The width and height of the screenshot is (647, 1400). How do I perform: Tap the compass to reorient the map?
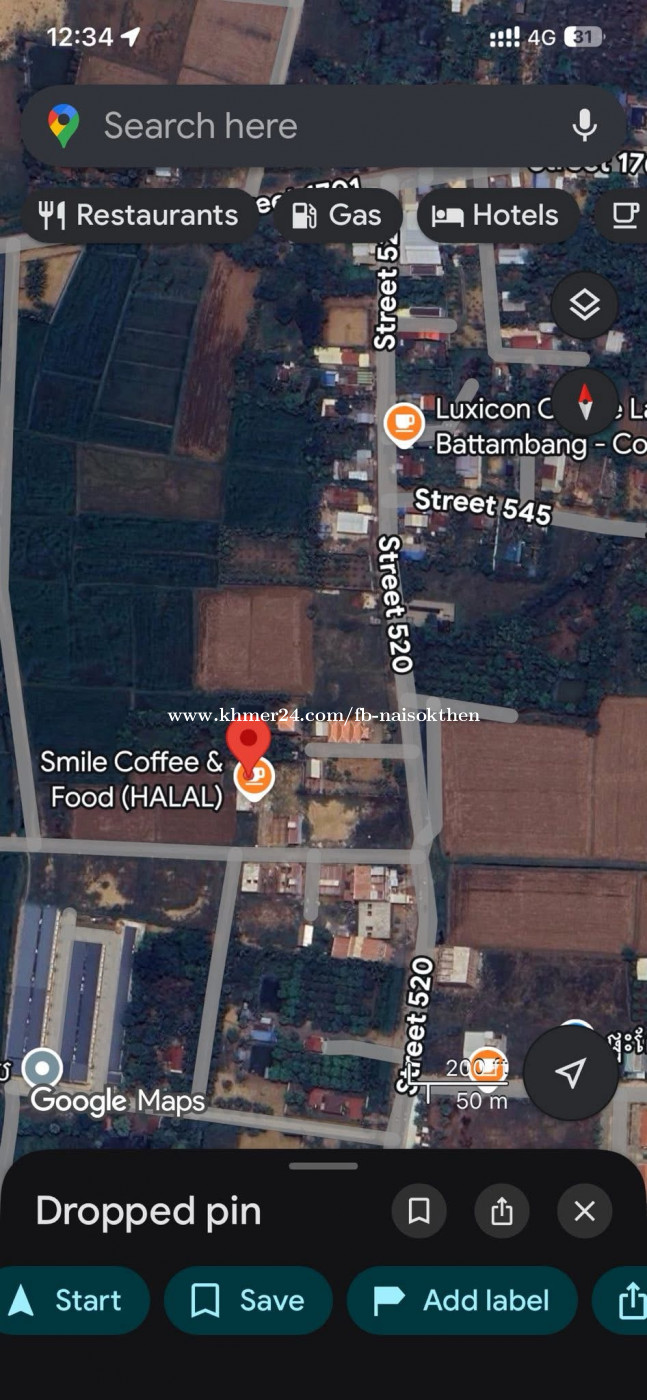click(x=585, y=402)
